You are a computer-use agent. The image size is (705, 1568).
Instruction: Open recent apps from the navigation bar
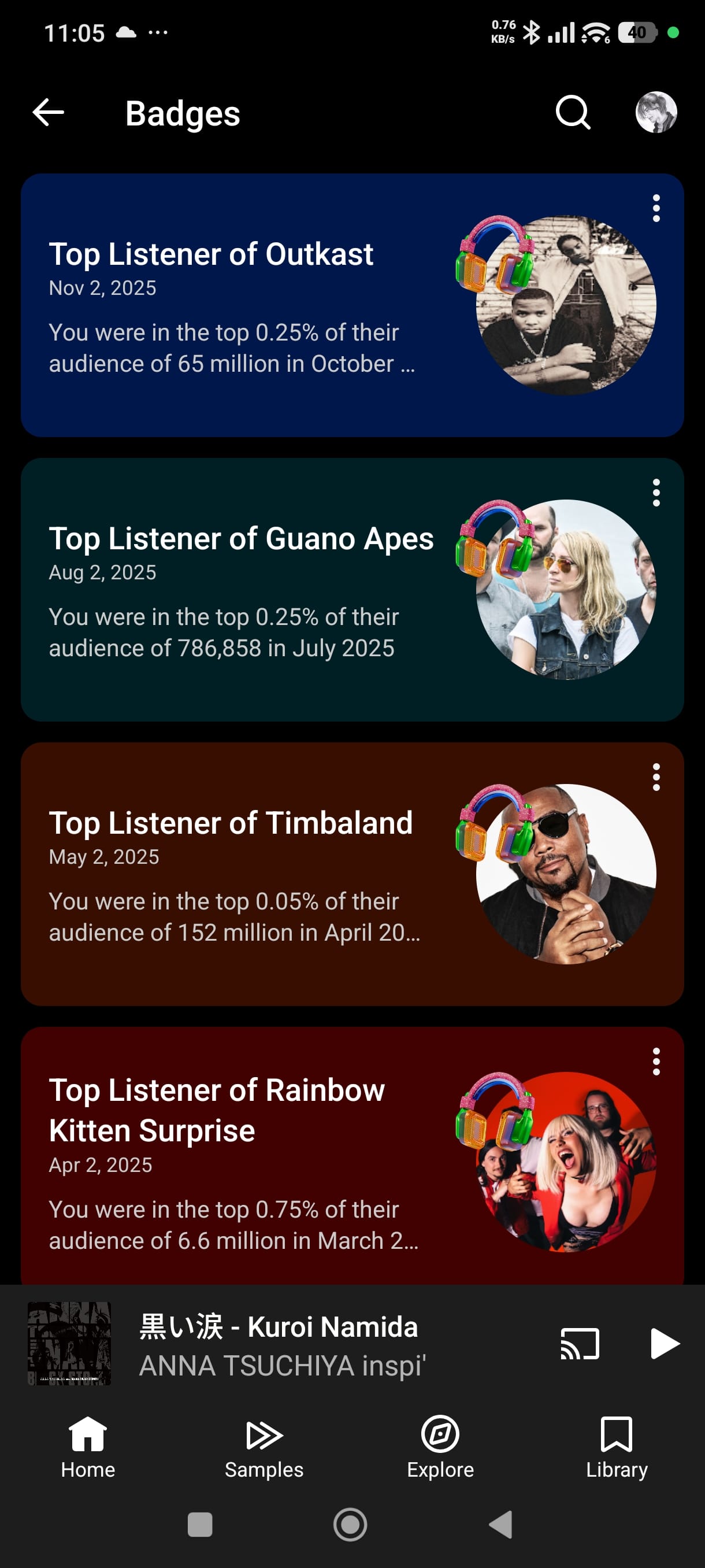200,1525
